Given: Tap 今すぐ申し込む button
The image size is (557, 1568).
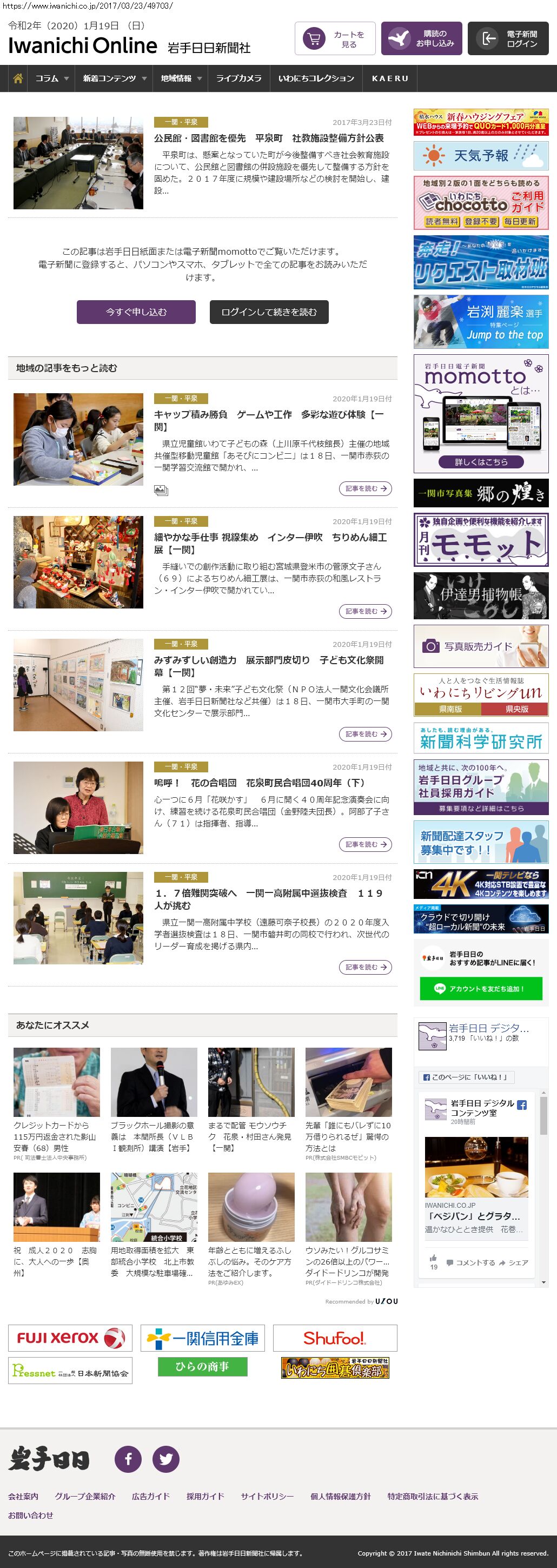Looking at the screenshot, I should click(136, 312).
